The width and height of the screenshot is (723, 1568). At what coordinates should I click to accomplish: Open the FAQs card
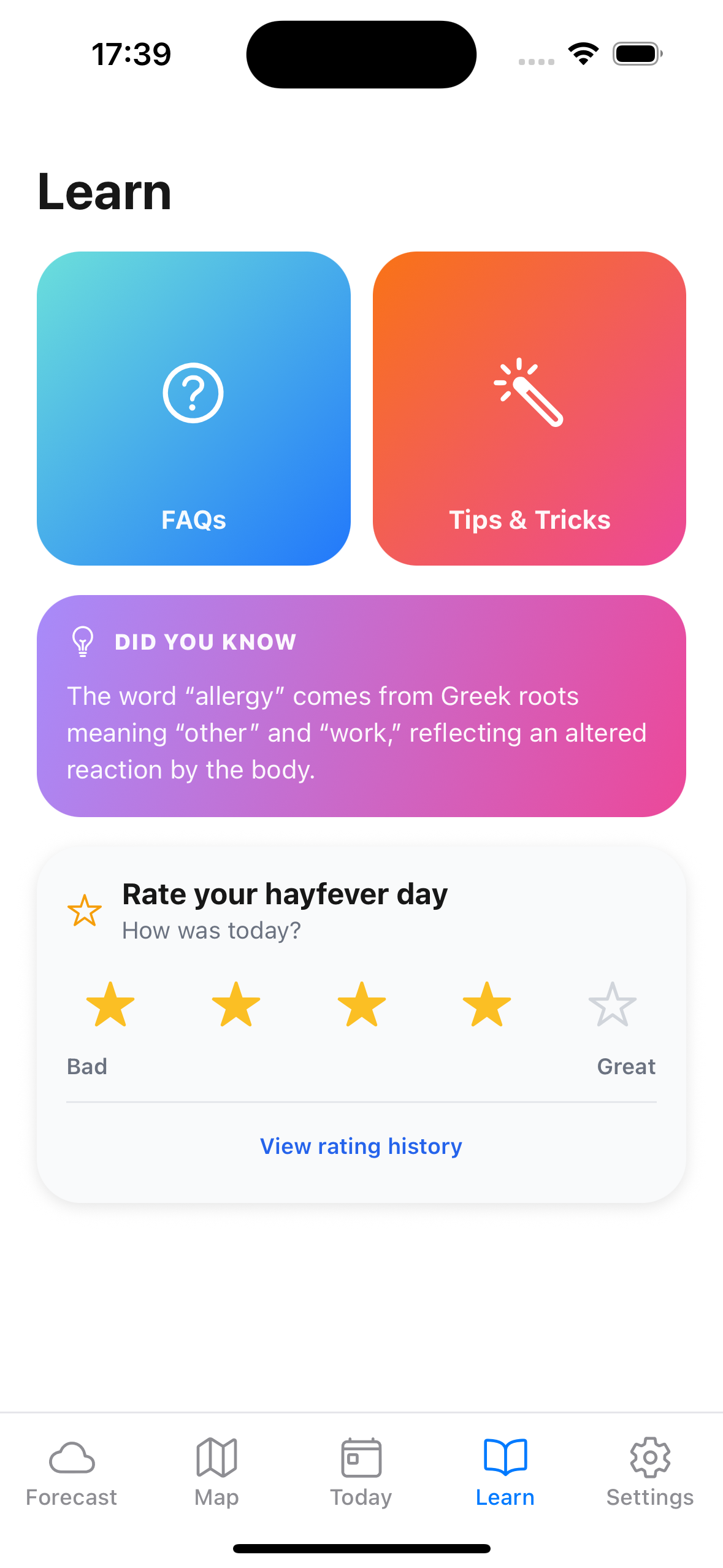click(x=193, y=408)
